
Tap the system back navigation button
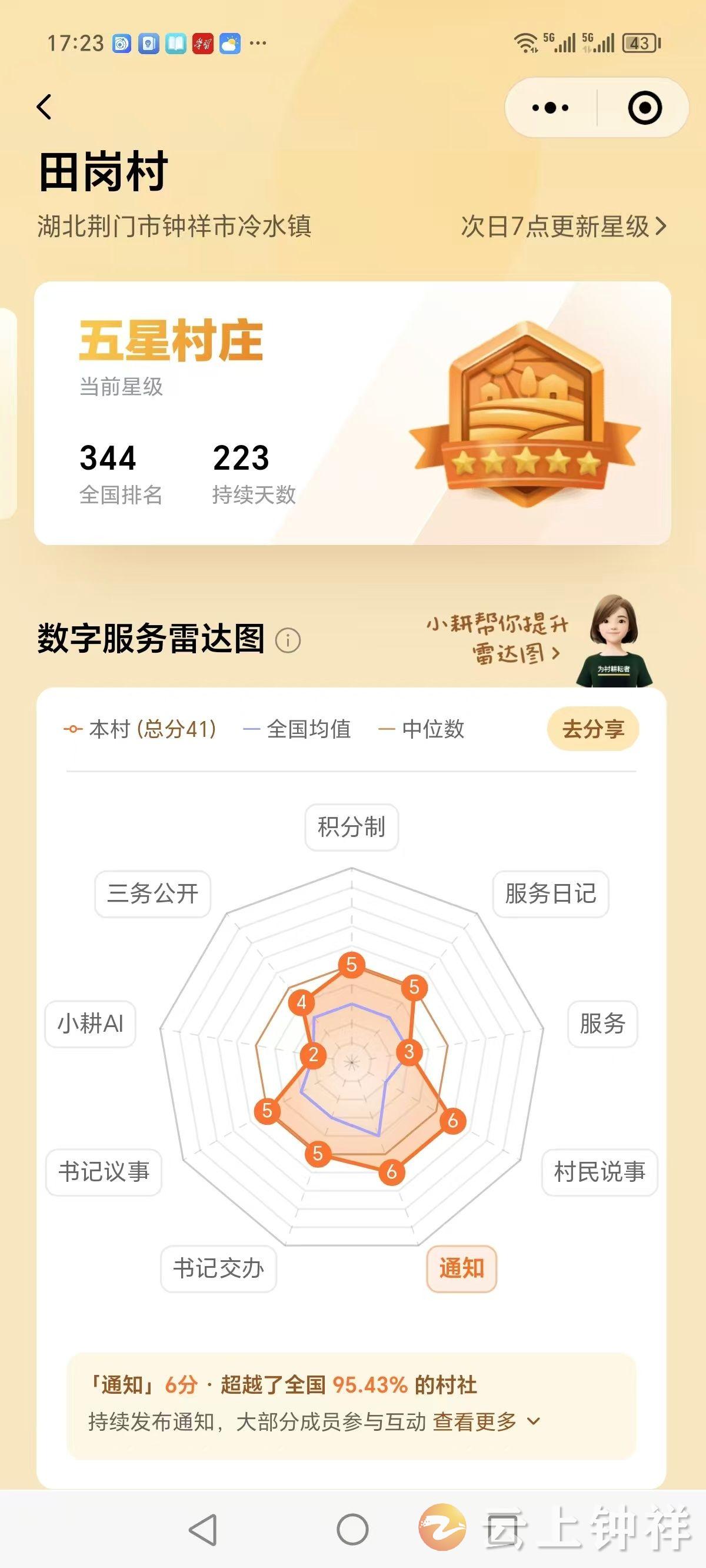204,1530
